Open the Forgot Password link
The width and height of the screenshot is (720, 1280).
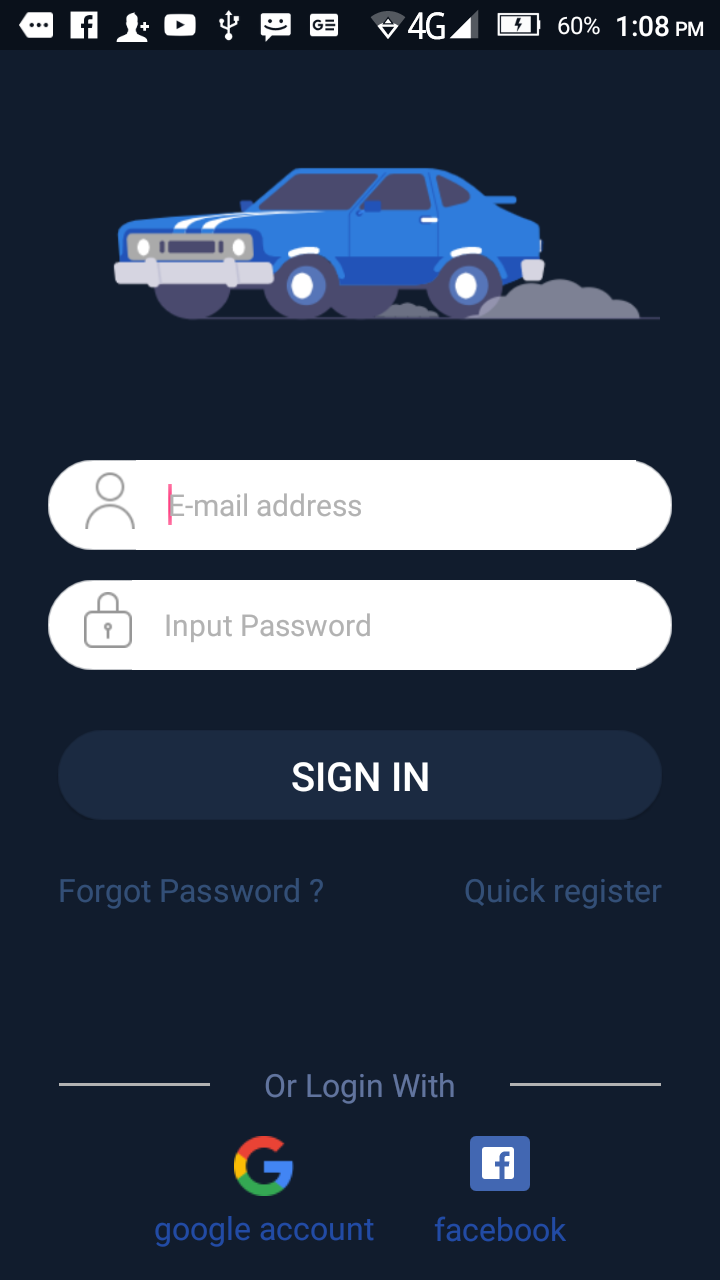coord(190,890)
